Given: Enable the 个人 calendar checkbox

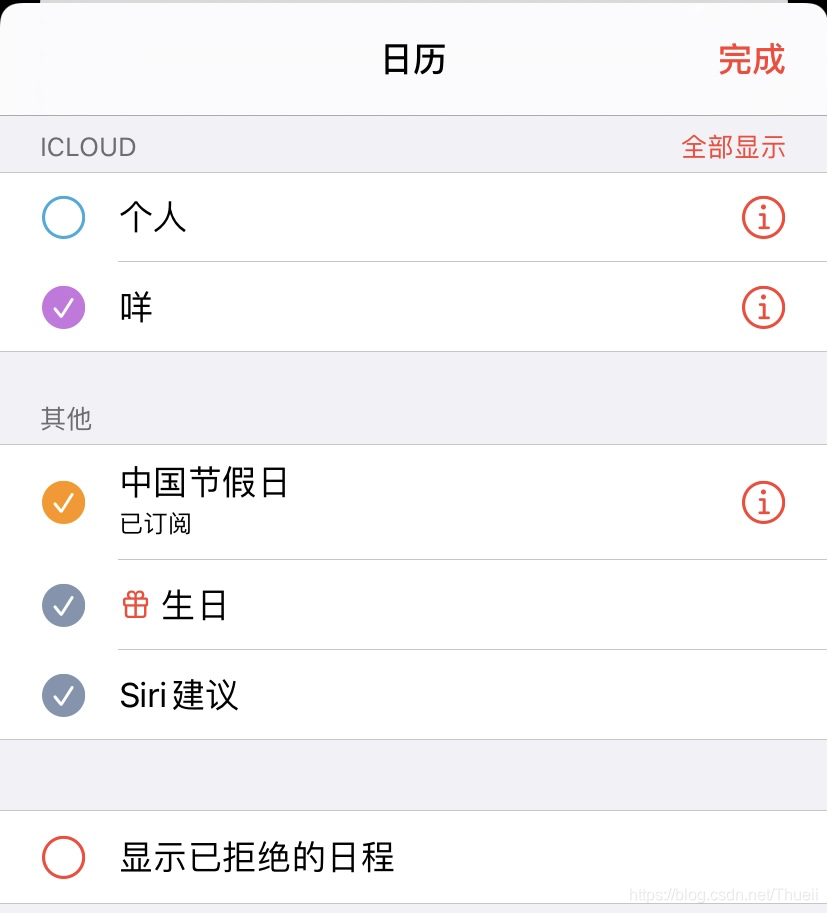Looking at the screenshot, I should [x=63, y=217].
